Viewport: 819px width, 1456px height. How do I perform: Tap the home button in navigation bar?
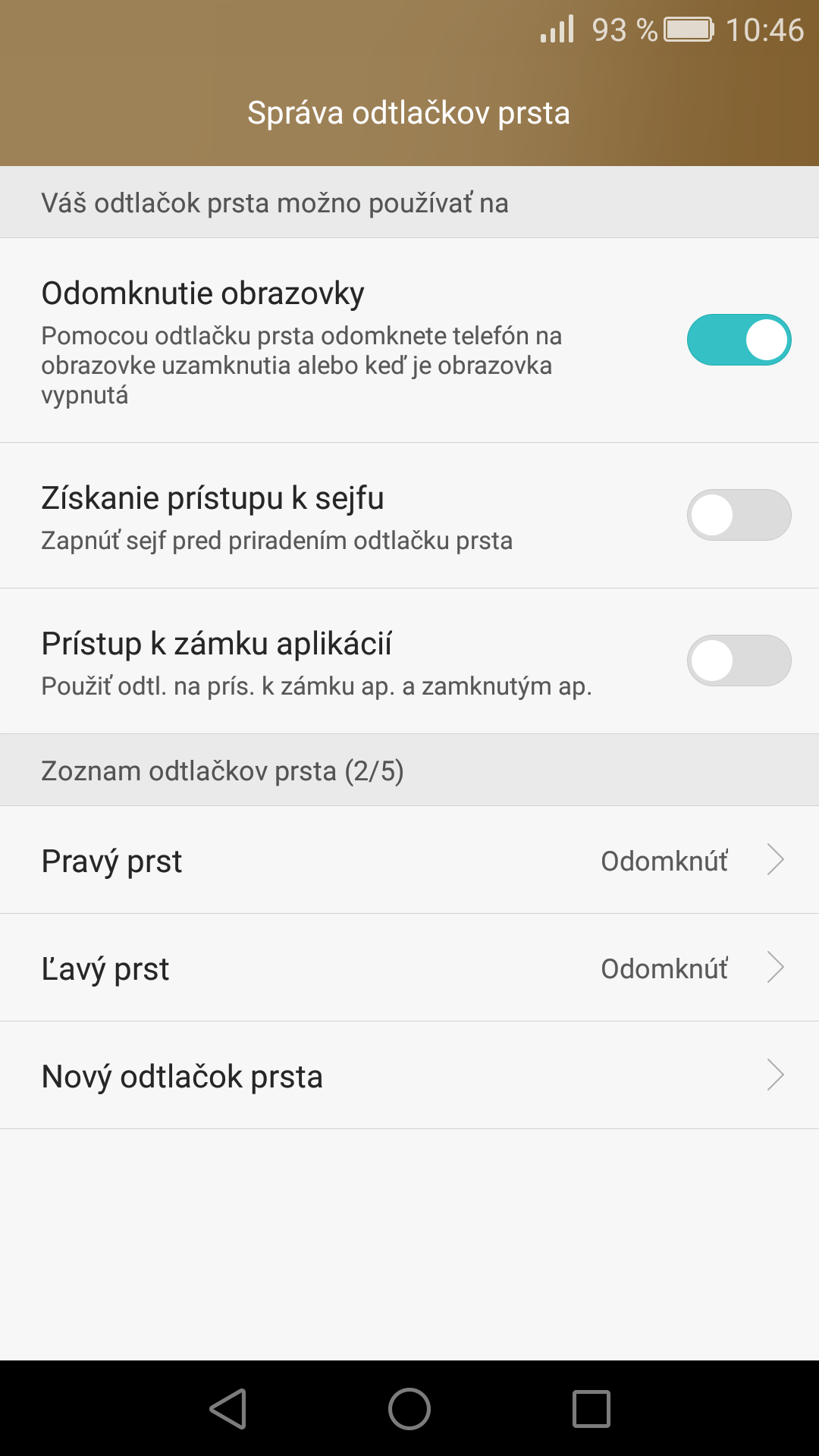[x=409, y=1409]
